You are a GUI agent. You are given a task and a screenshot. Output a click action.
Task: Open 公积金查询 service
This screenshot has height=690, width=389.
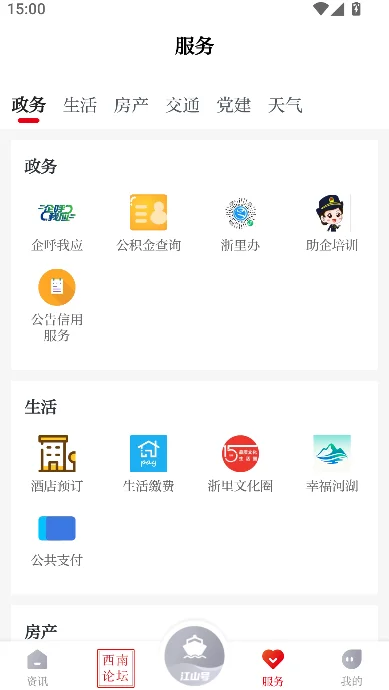point(148,223)
